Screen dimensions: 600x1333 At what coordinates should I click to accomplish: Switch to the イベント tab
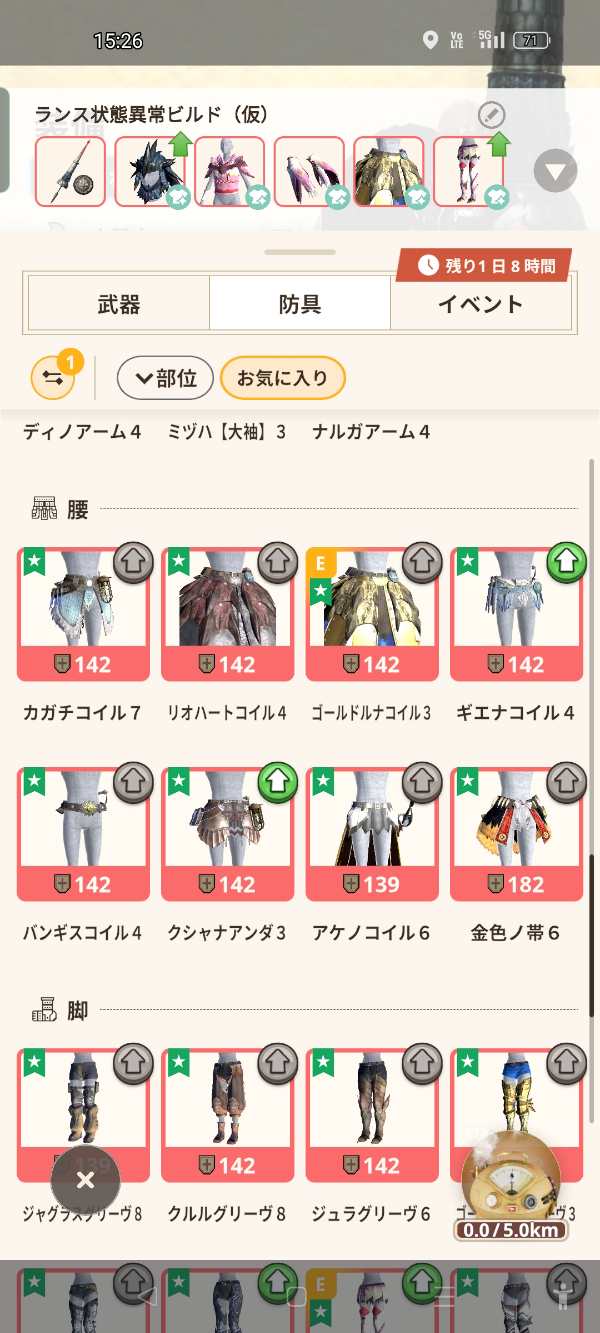click(x=480, y=304)
